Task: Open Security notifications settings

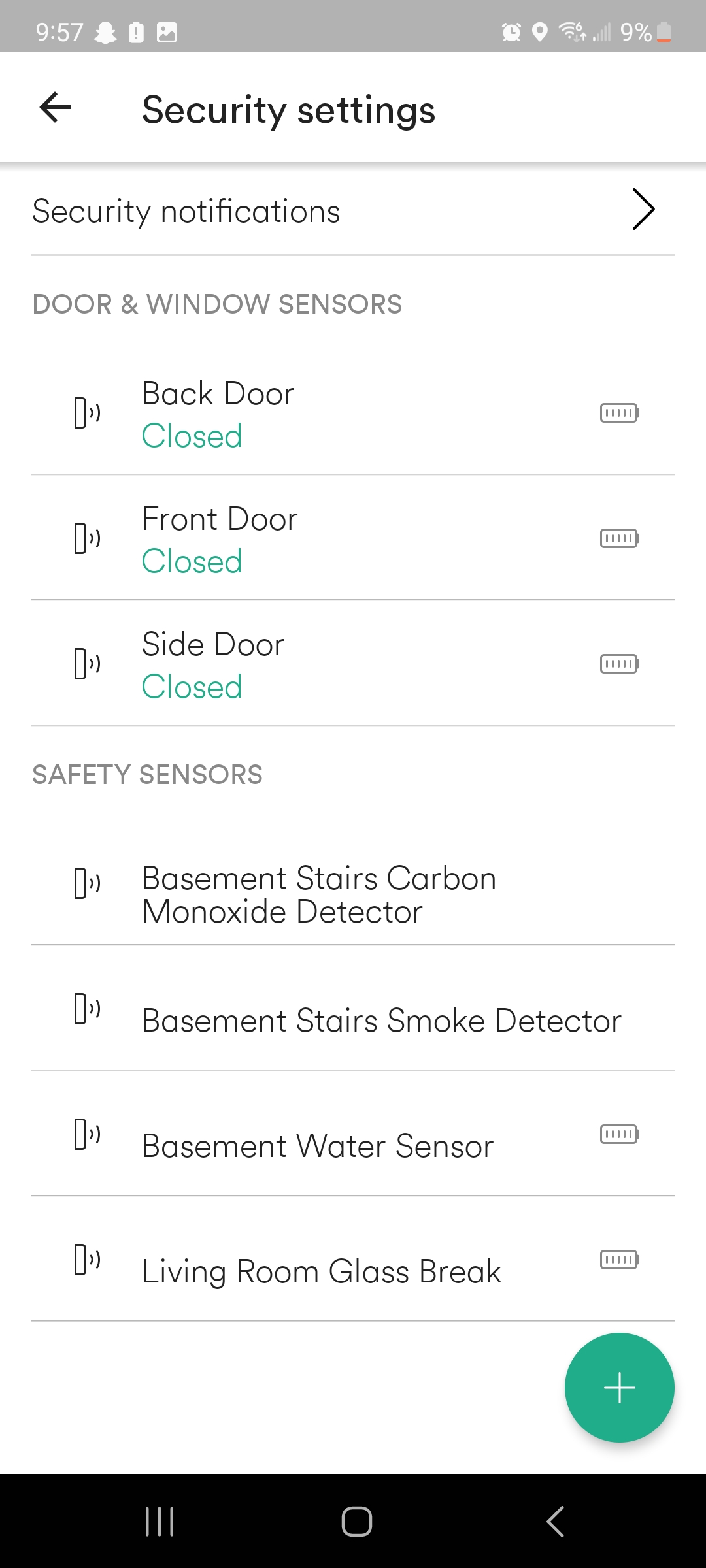Action: point(353,211)
